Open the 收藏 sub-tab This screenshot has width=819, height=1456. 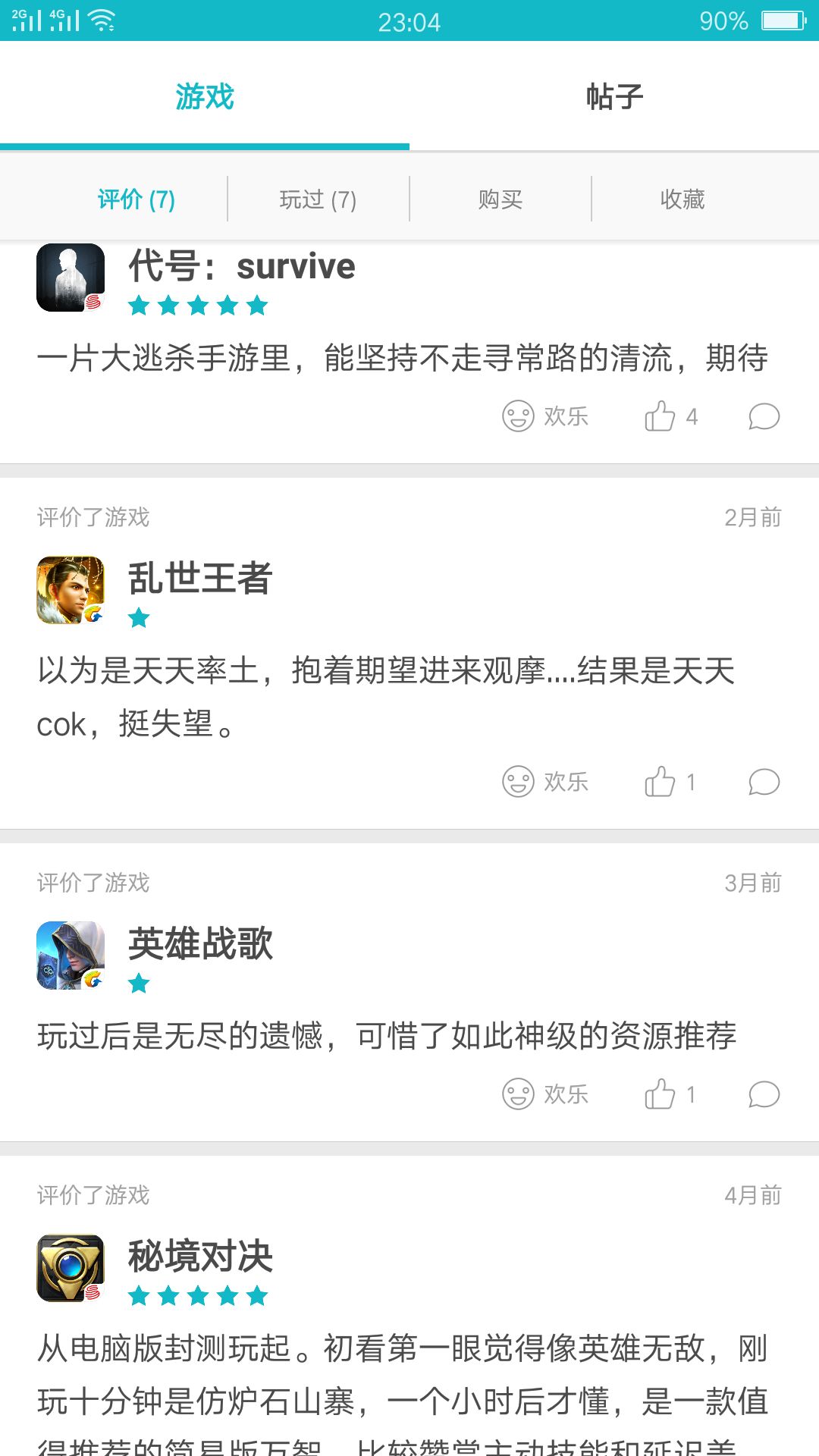682,199
